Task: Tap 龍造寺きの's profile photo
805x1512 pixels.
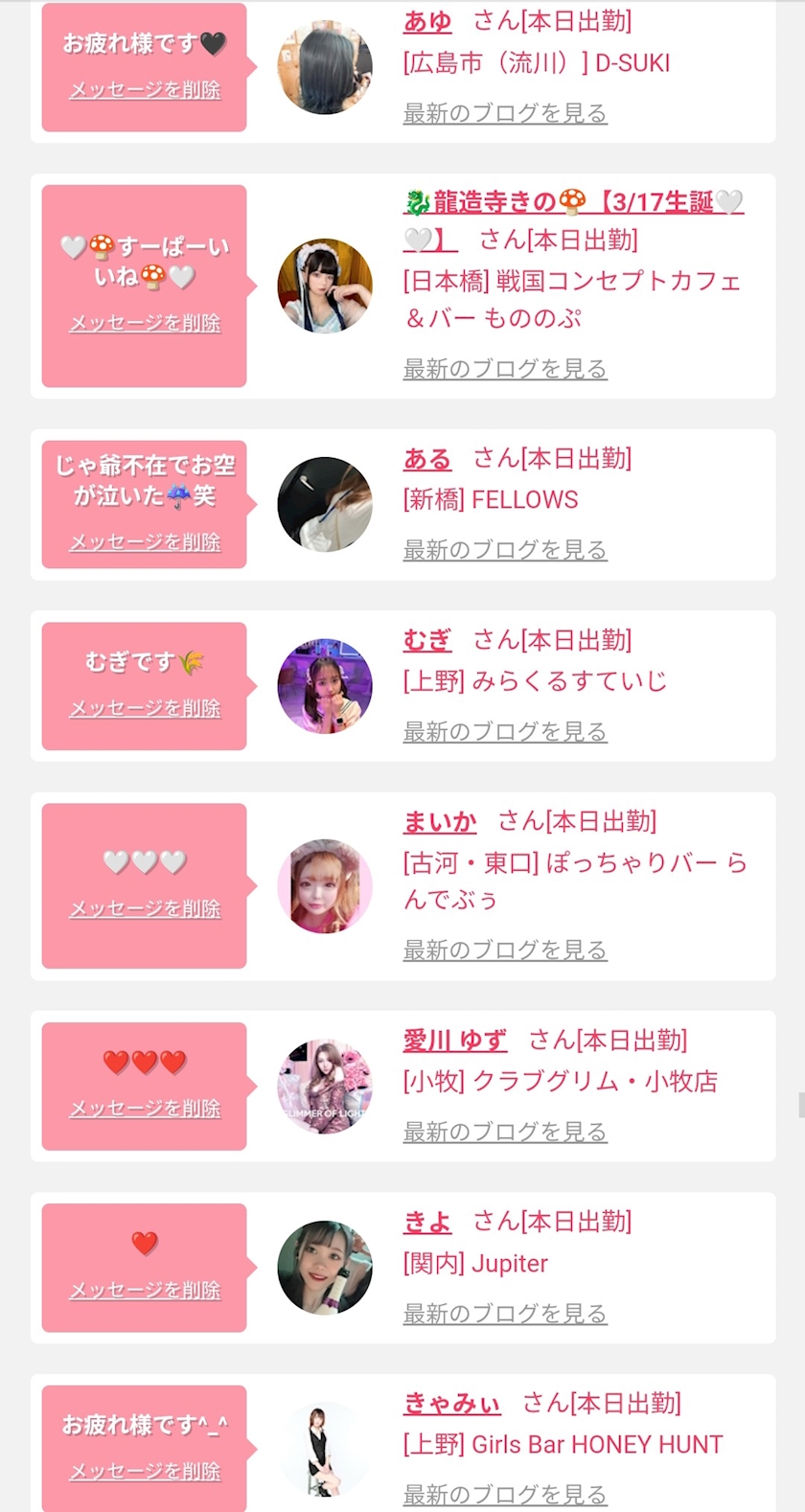Action: click(x=325, y=286)
